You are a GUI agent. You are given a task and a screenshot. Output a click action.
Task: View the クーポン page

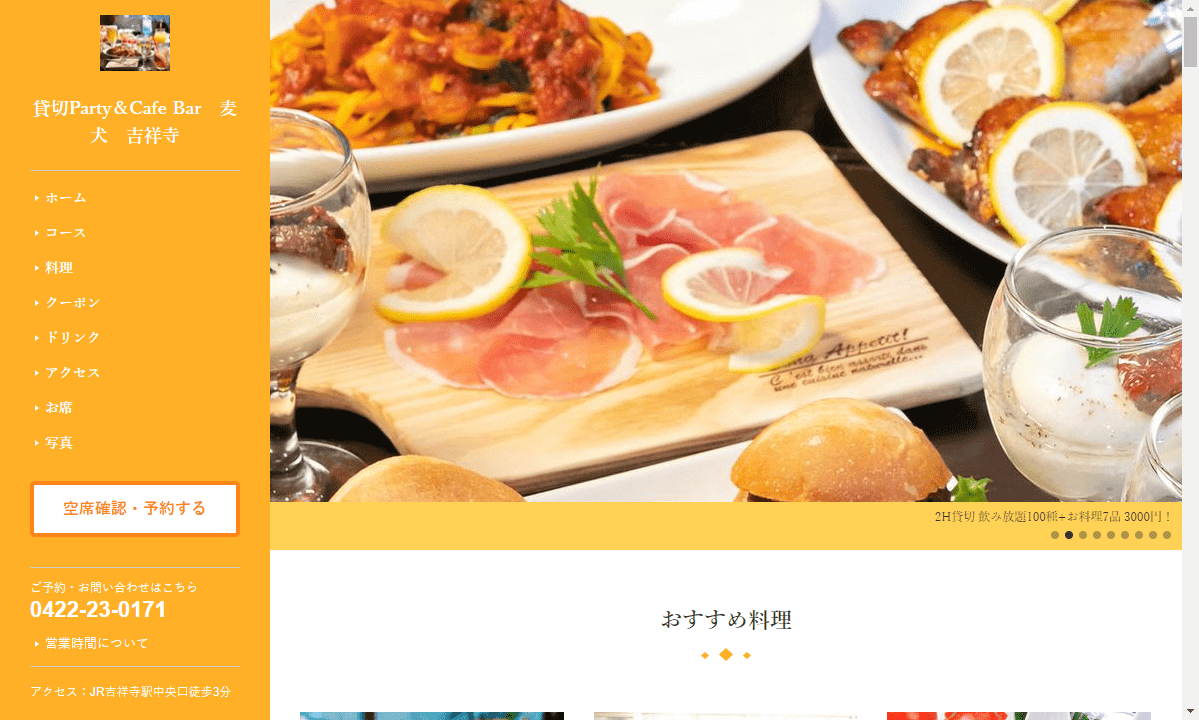coord(72,303)
